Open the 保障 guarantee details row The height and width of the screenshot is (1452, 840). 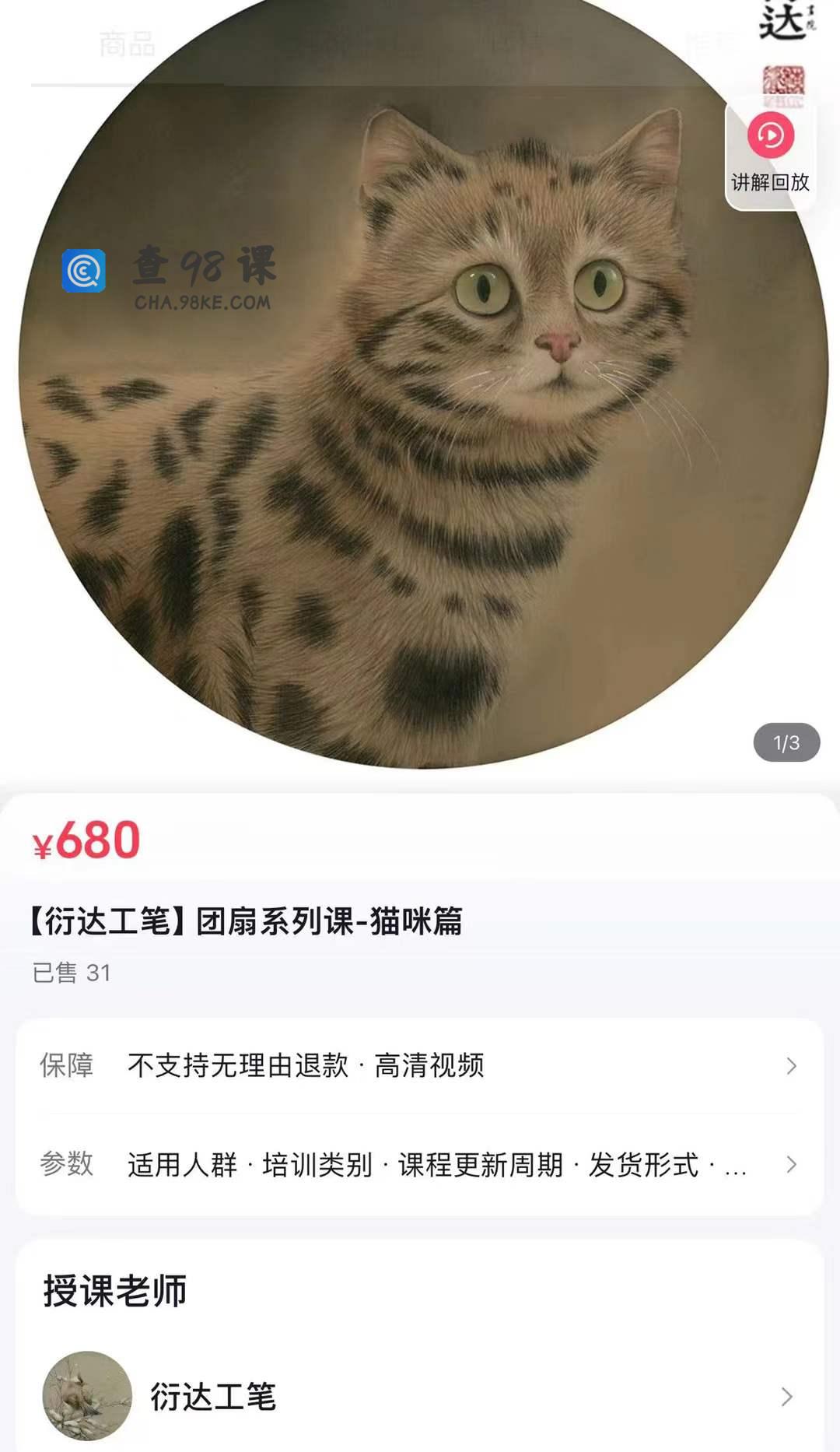(420, 1065)
